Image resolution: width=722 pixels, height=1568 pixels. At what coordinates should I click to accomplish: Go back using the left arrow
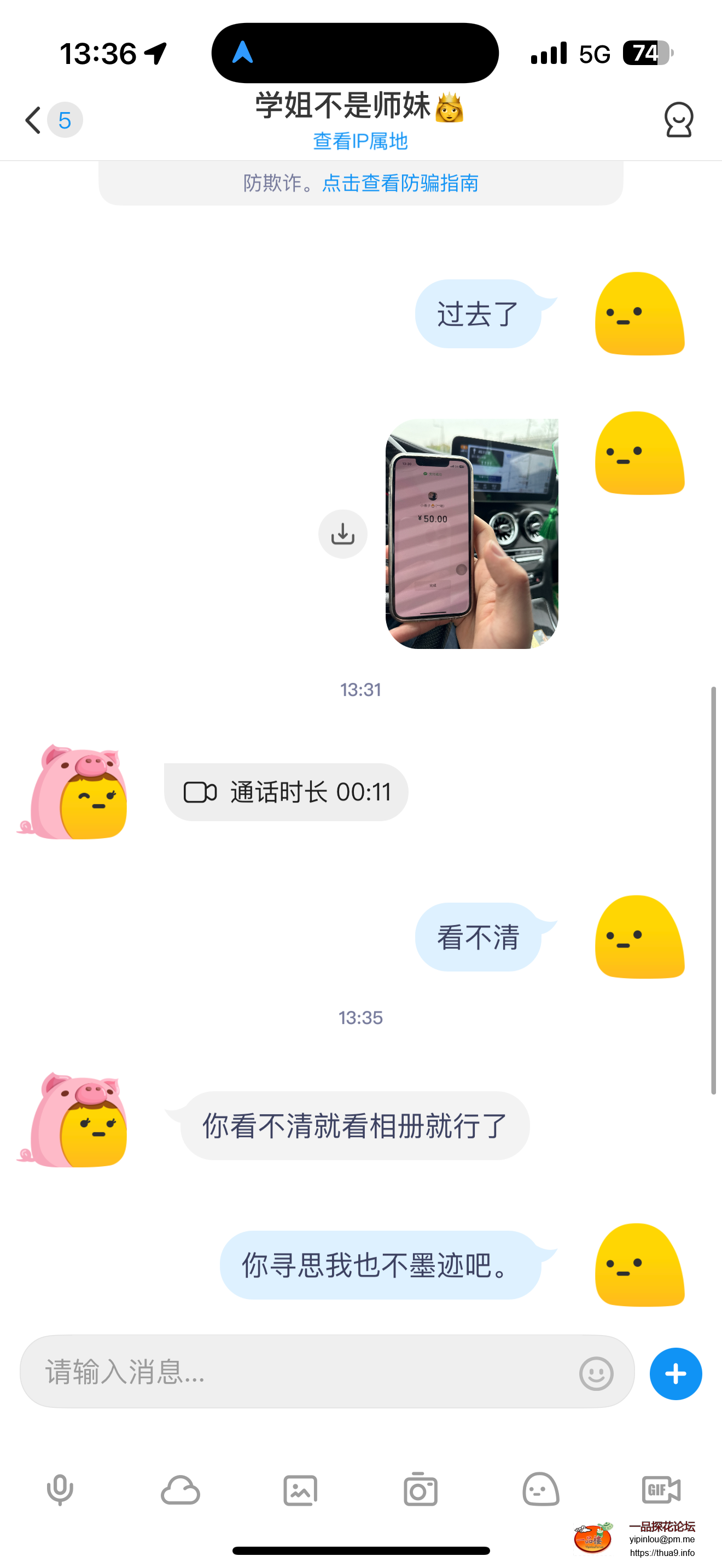[x=32, y=119]
